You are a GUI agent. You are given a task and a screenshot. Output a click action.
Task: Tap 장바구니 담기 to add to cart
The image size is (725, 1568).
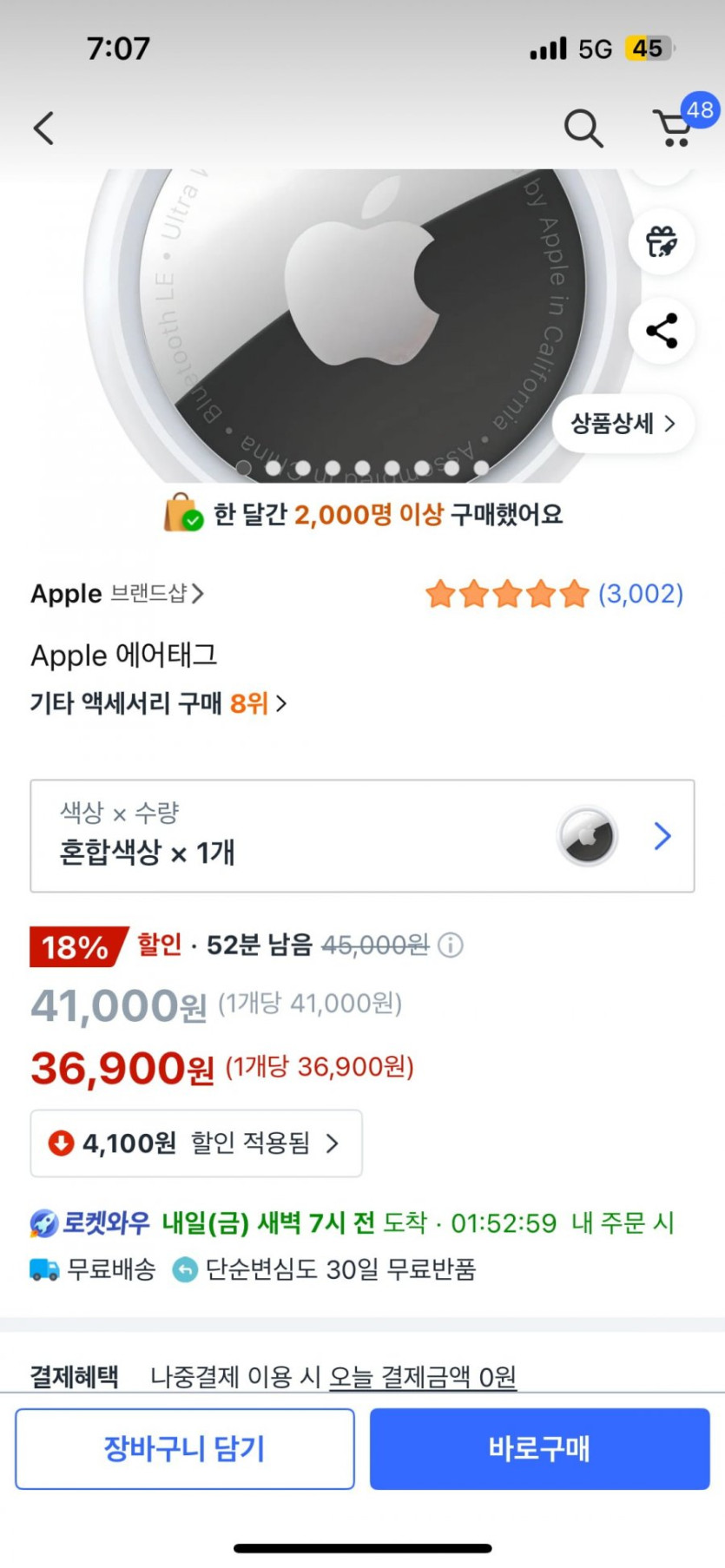[183, 1448]
